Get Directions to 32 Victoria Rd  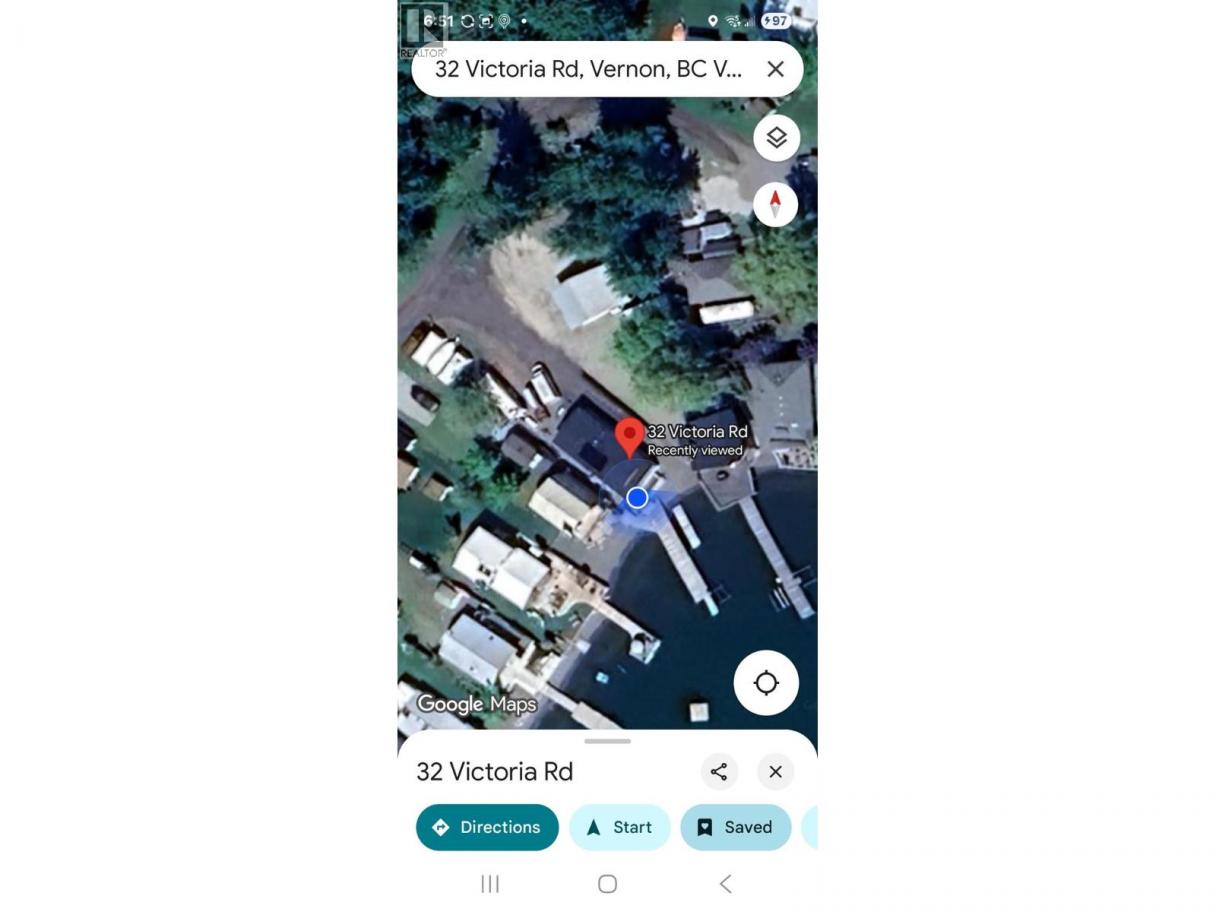[x=487, y=827]
